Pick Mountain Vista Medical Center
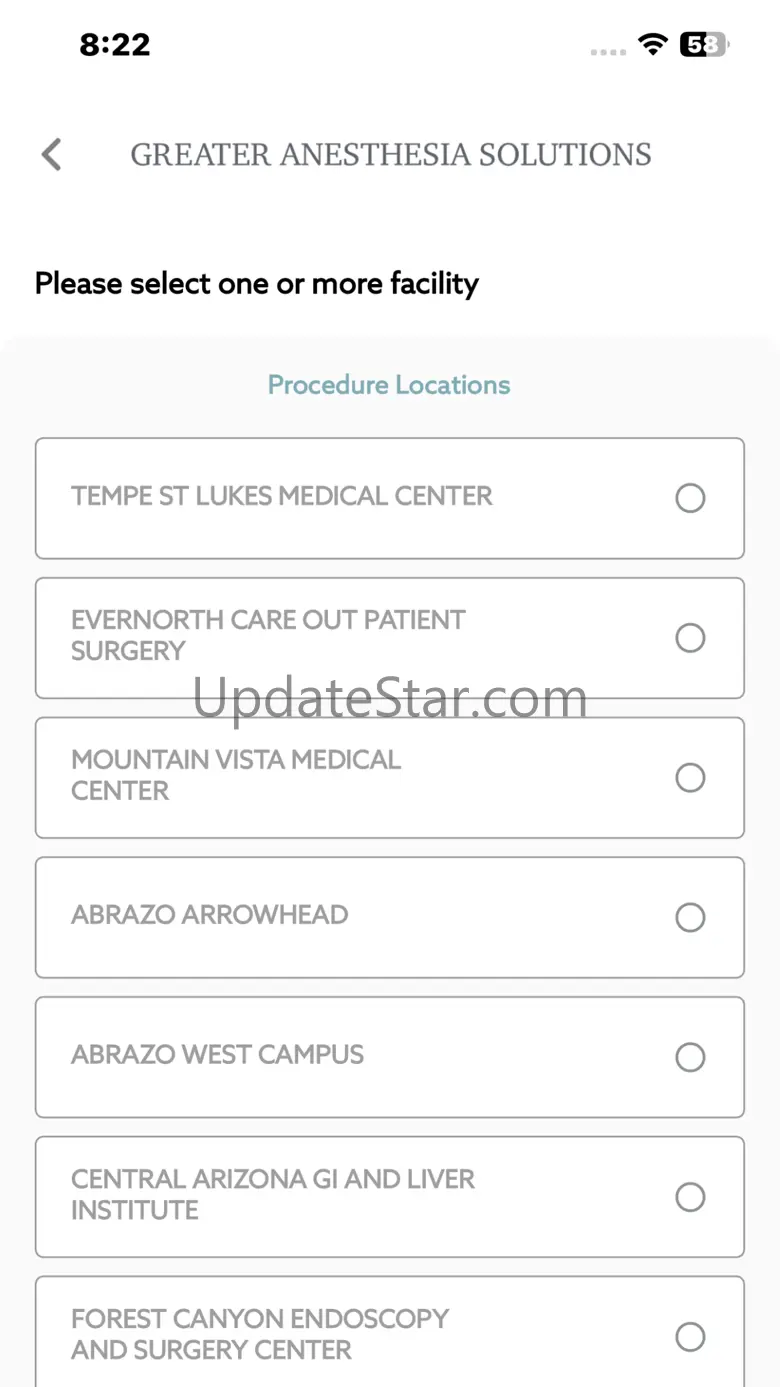This screenshot has width=780, height=1387. click(390, 778)
